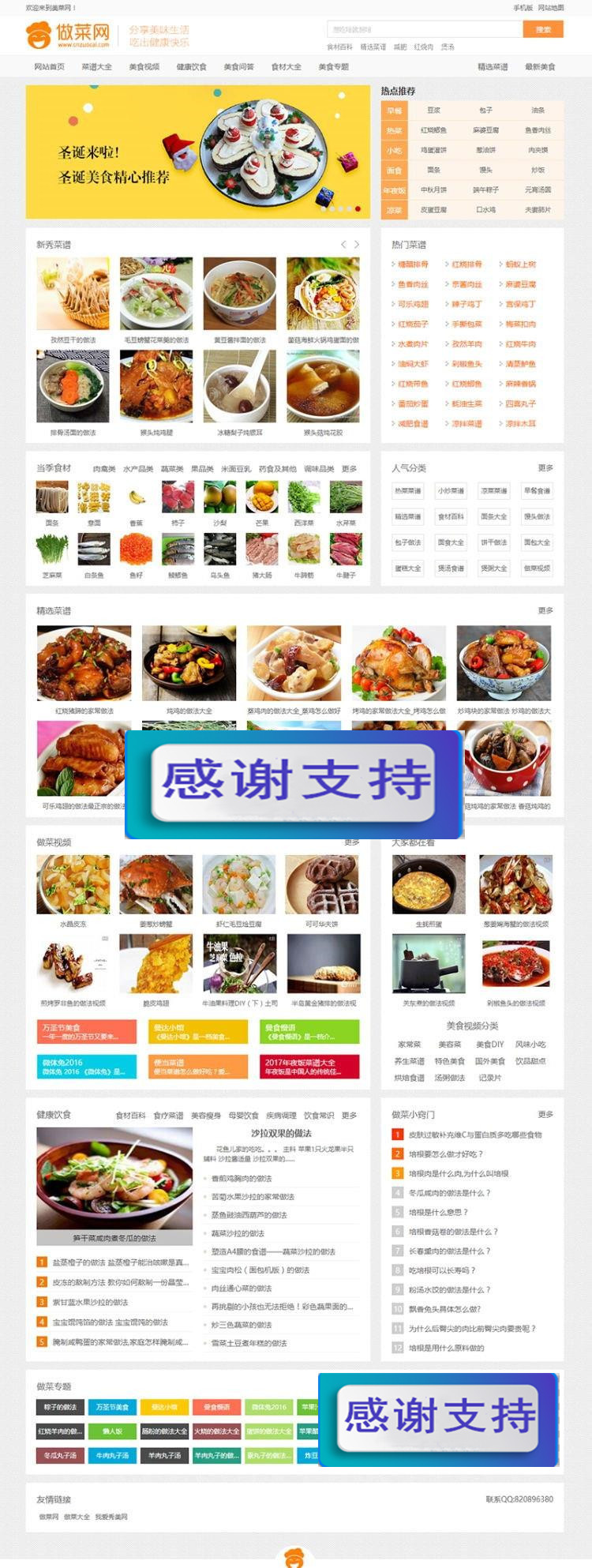Open the 美食视频 navigation menu item

tap(145, 67)
